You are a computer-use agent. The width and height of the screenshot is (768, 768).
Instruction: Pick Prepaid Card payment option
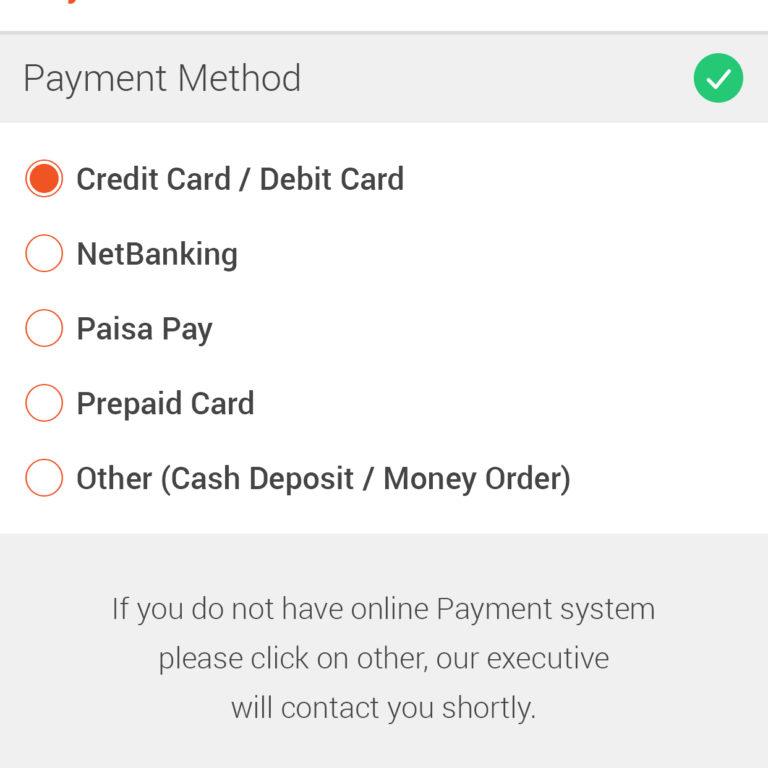44,403
